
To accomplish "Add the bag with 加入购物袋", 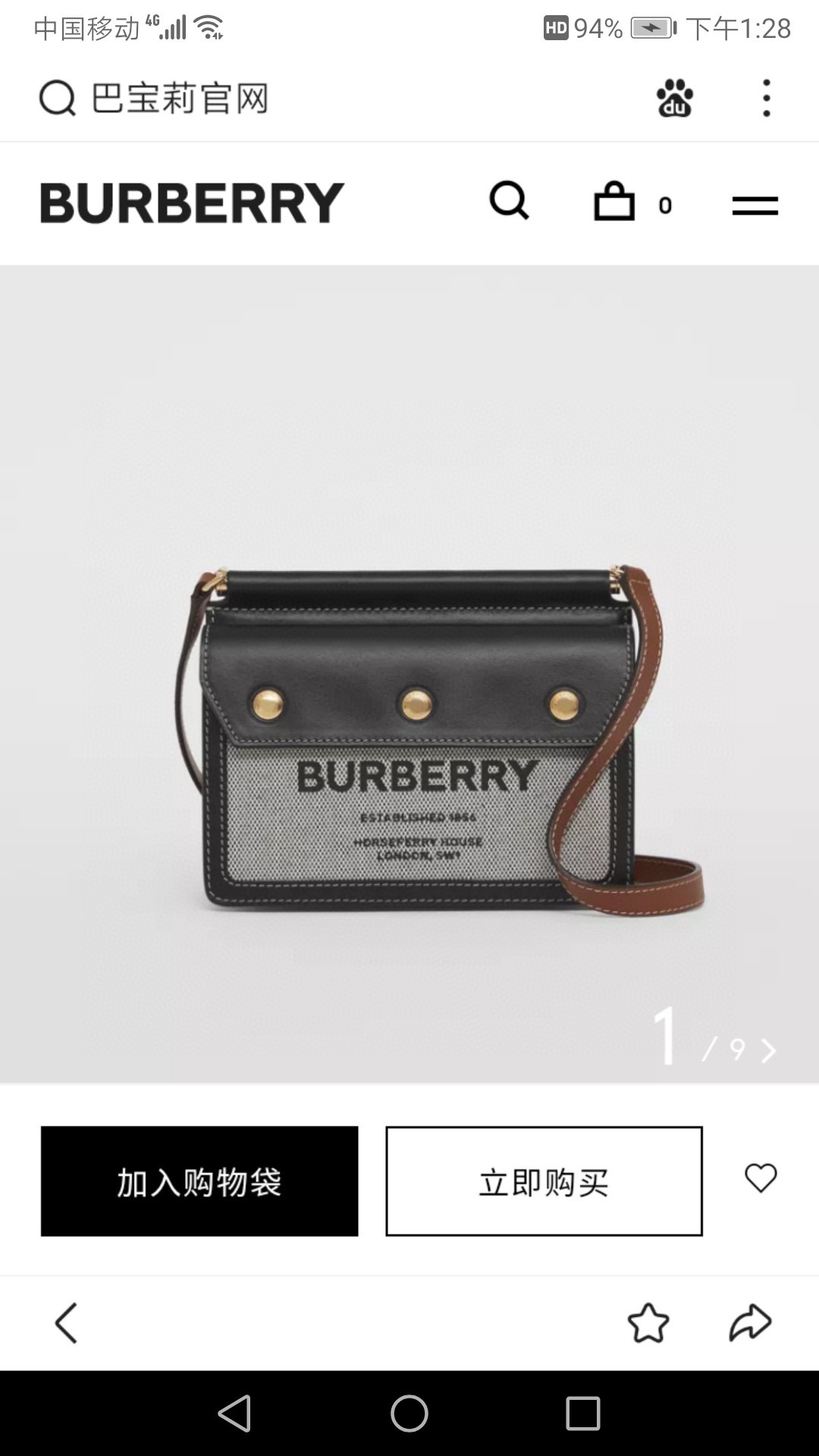I will (x=199, y=1181).
